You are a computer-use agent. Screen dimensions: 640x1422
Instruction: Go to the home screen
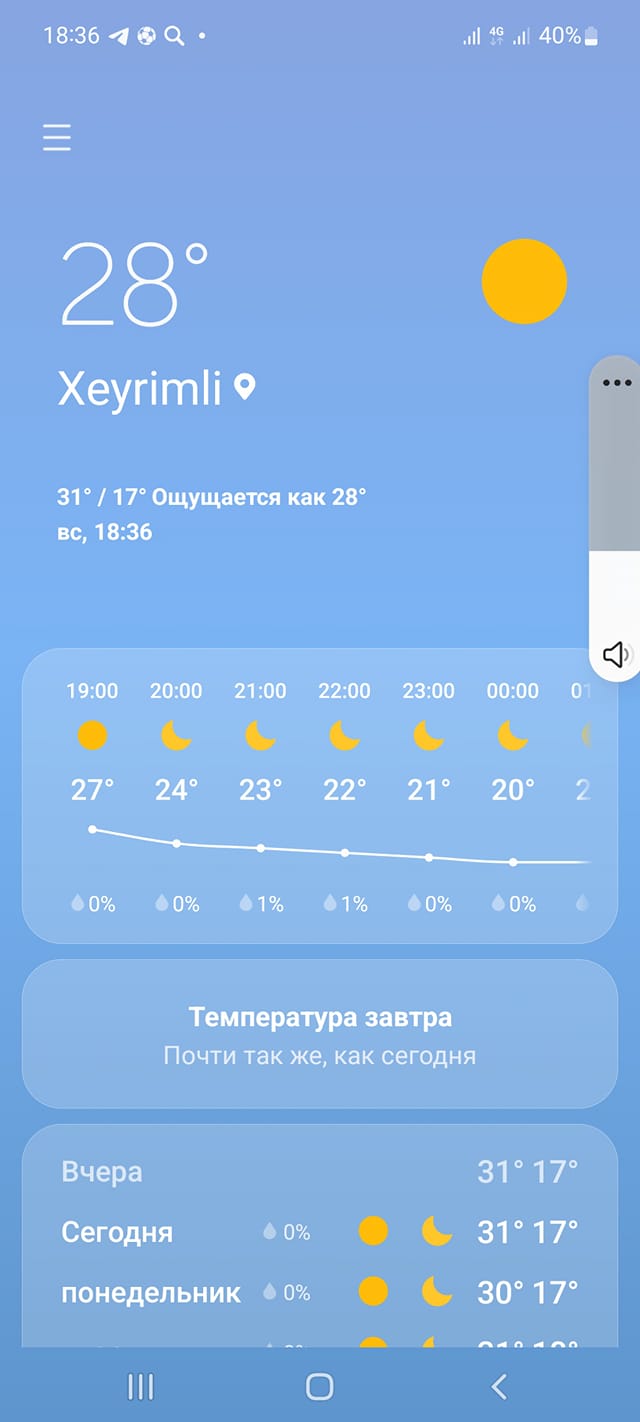[x=319, y=1386]
